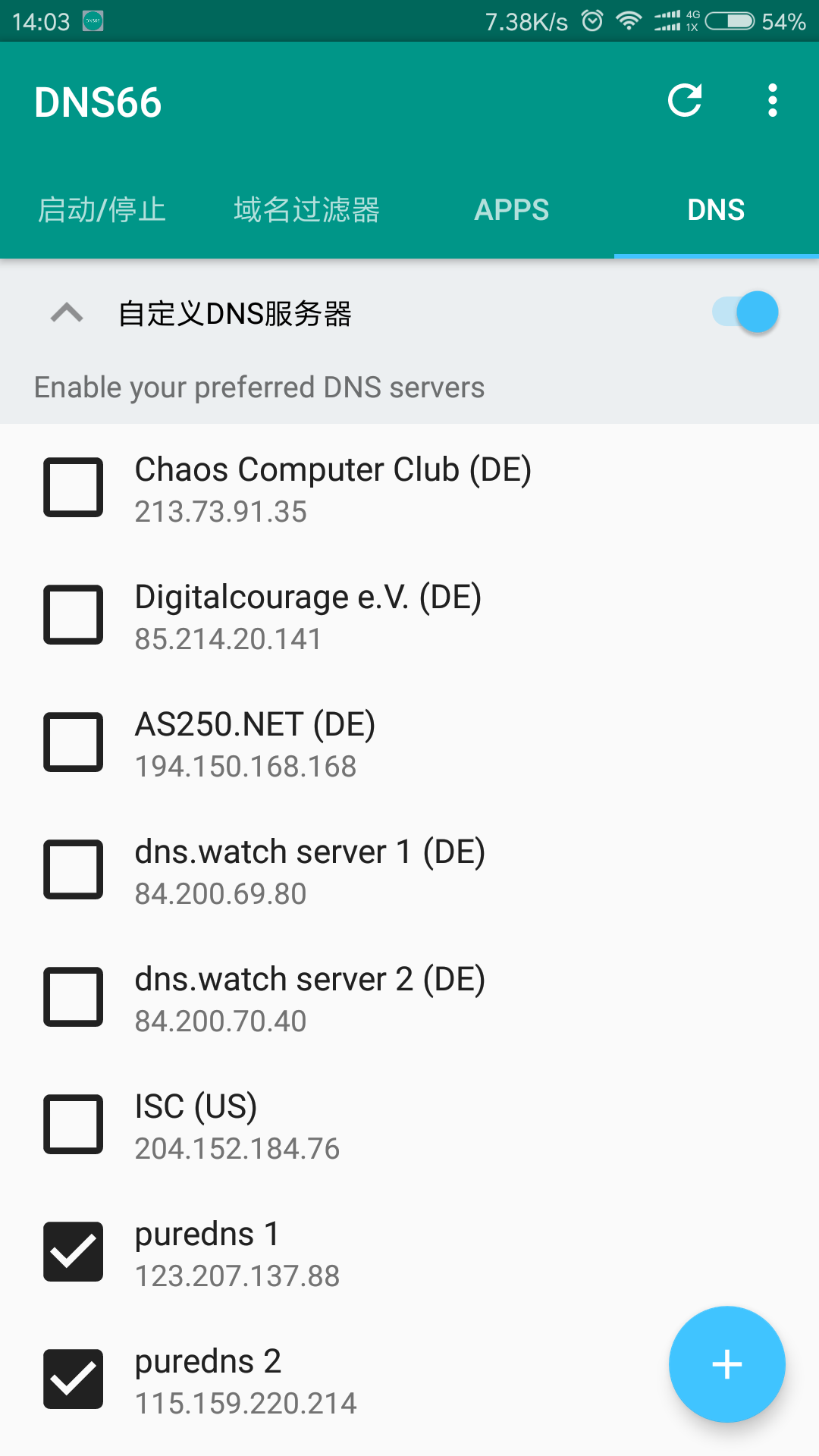Enable Digitalcourage e.V. (DE) checkbox
Viewport: 819px width, 1456px height.
(74, 614)
